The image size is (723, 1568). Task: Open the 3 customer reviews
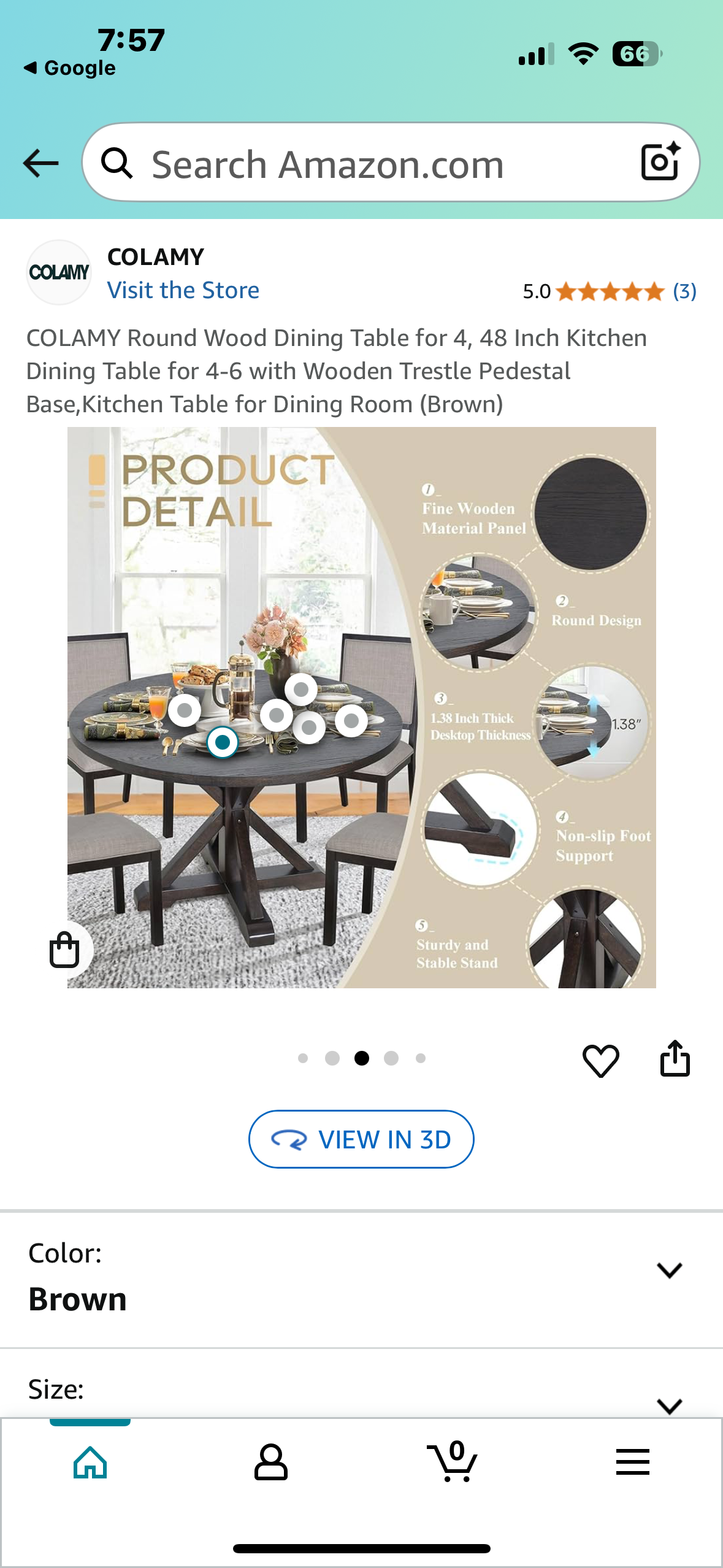pos(684,291)
